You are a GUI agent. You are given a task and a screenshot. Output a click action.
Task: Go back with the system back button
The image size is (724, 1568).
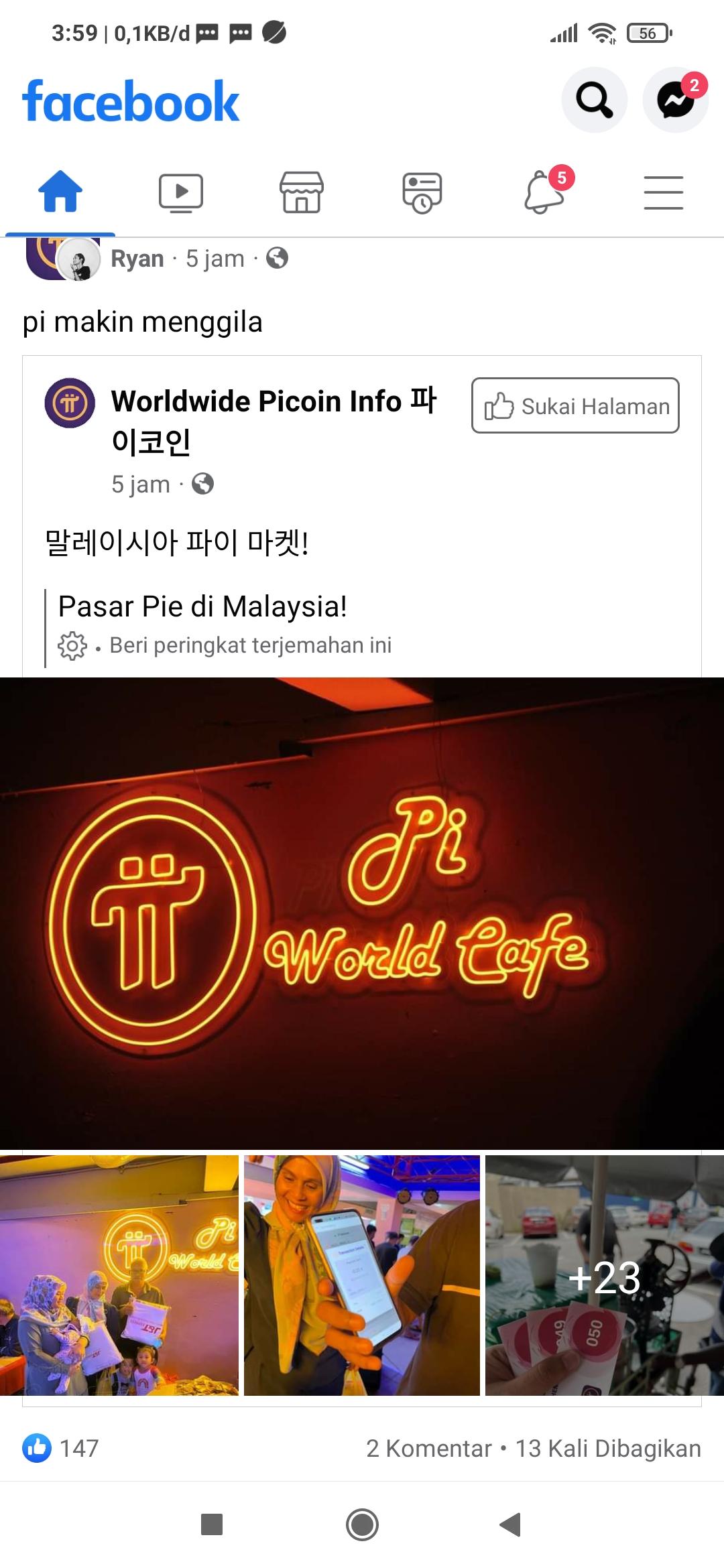(511, 1524)
